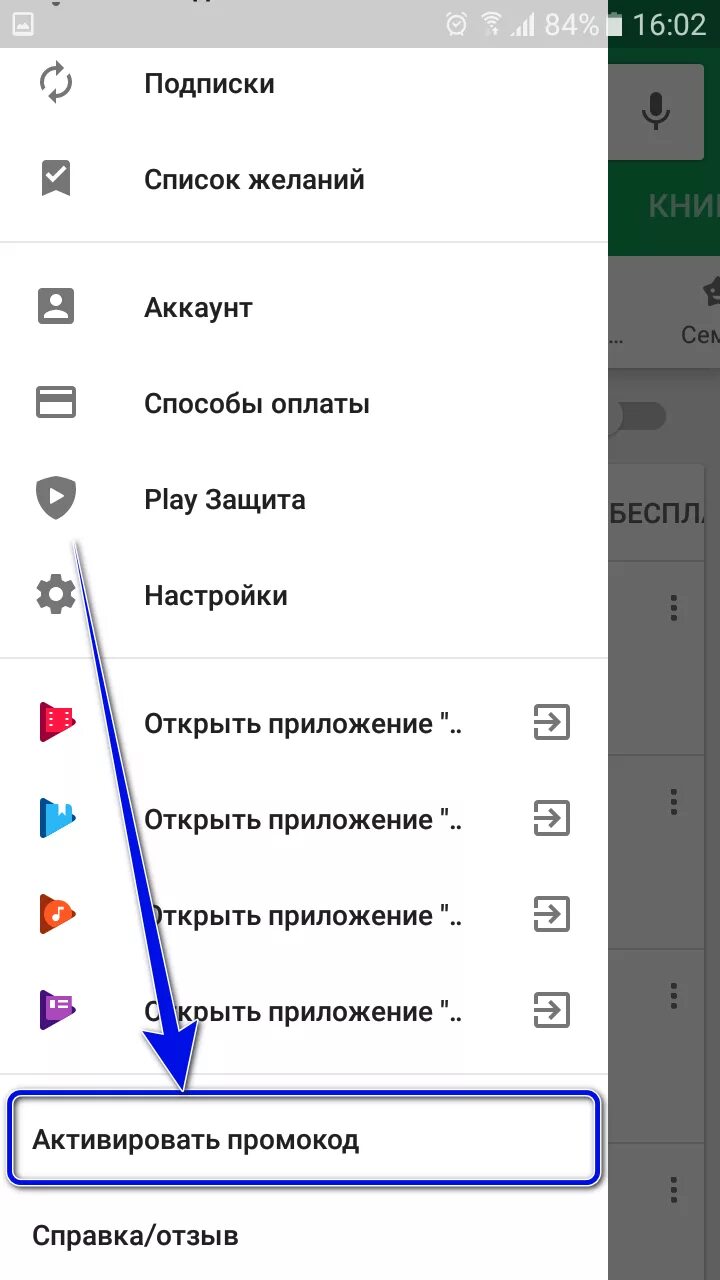The image size is (720, 1280).
Task: Open the Play Music app row
Action: (304, 914)
